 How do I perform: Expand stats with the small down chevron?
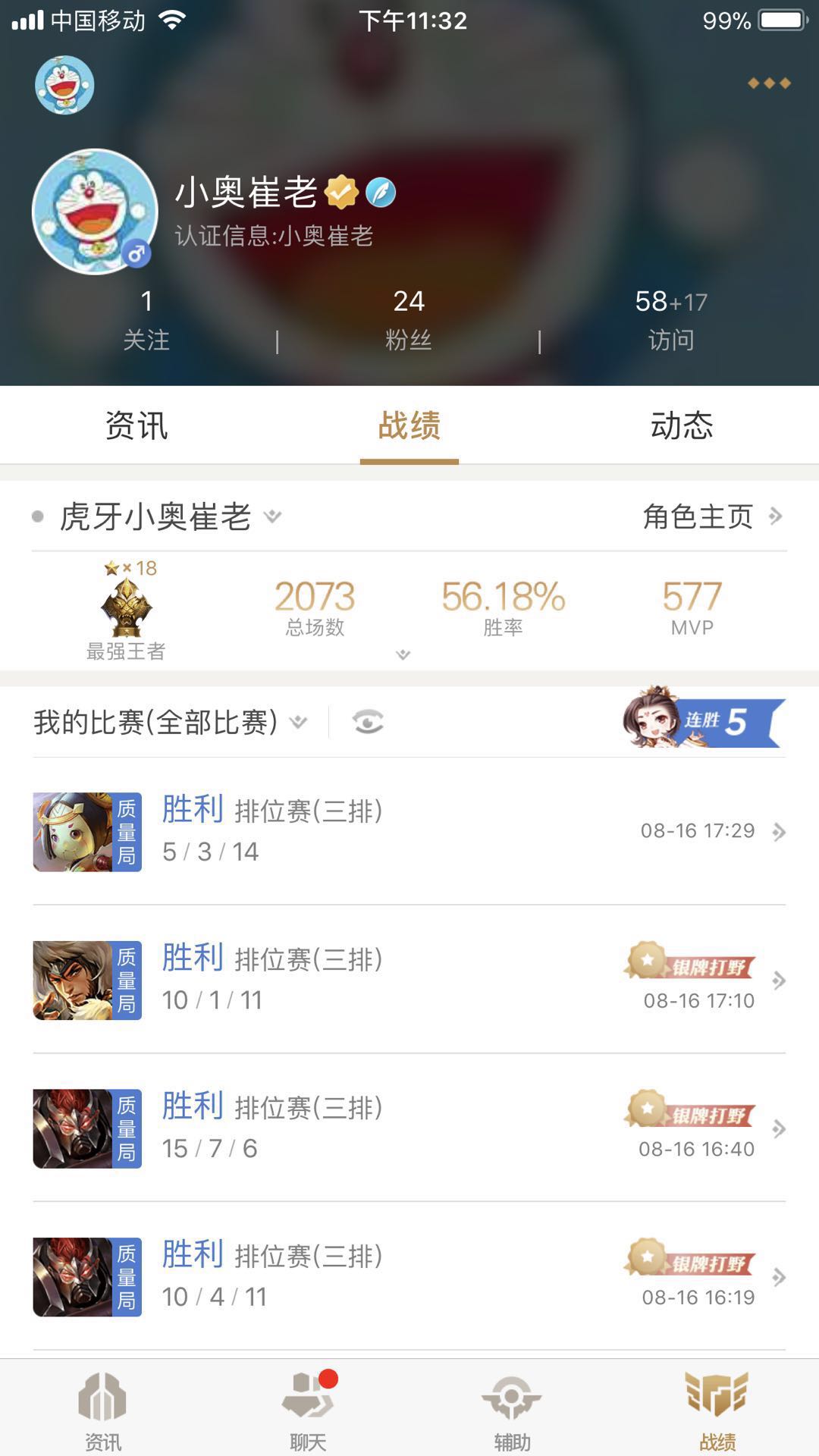pyautogui.click(x=403, y=654)
